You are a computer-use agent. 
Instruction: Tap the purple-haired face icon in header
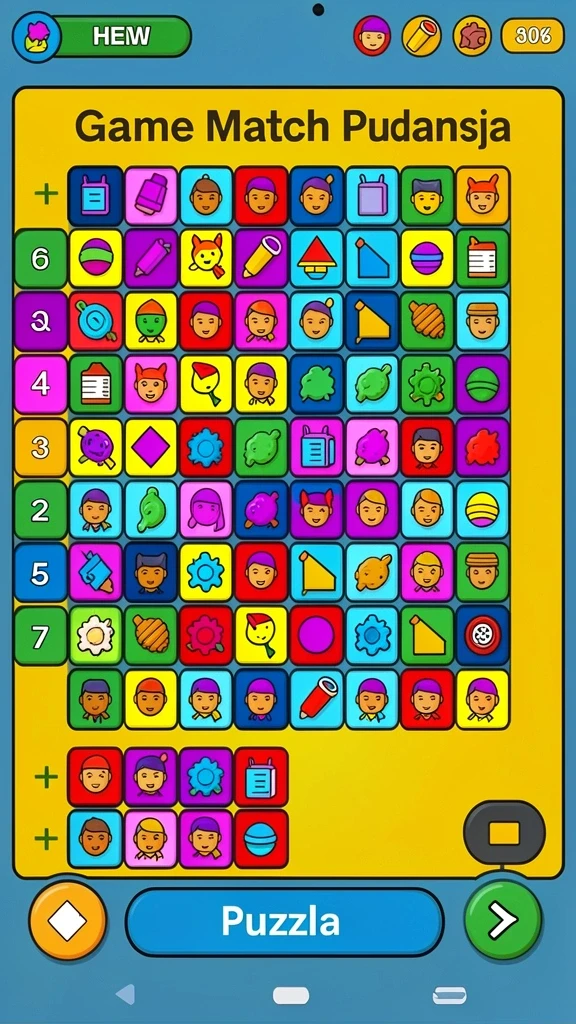coord(372,35)
